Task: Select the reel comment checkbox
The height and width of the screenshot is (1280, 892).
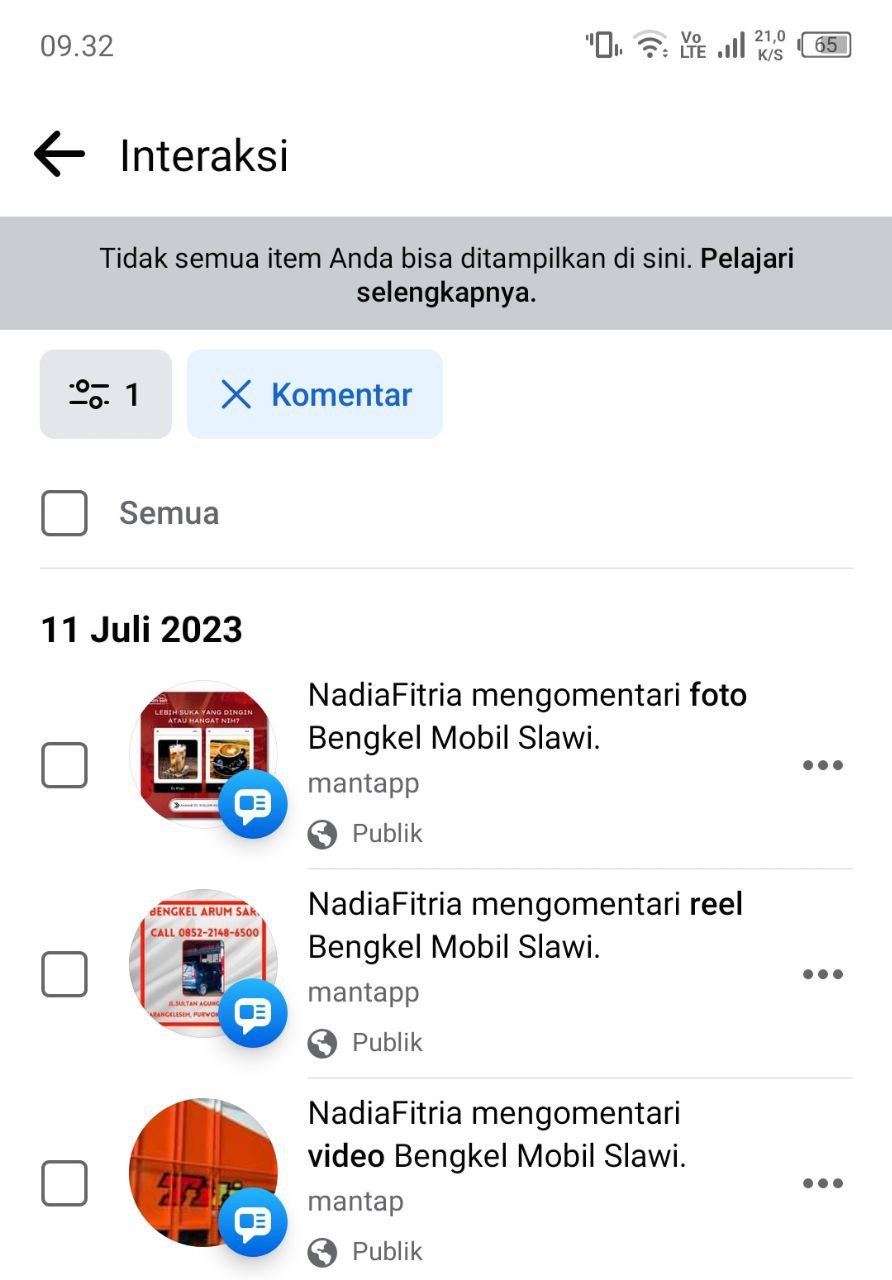Action: pos(65,974)
